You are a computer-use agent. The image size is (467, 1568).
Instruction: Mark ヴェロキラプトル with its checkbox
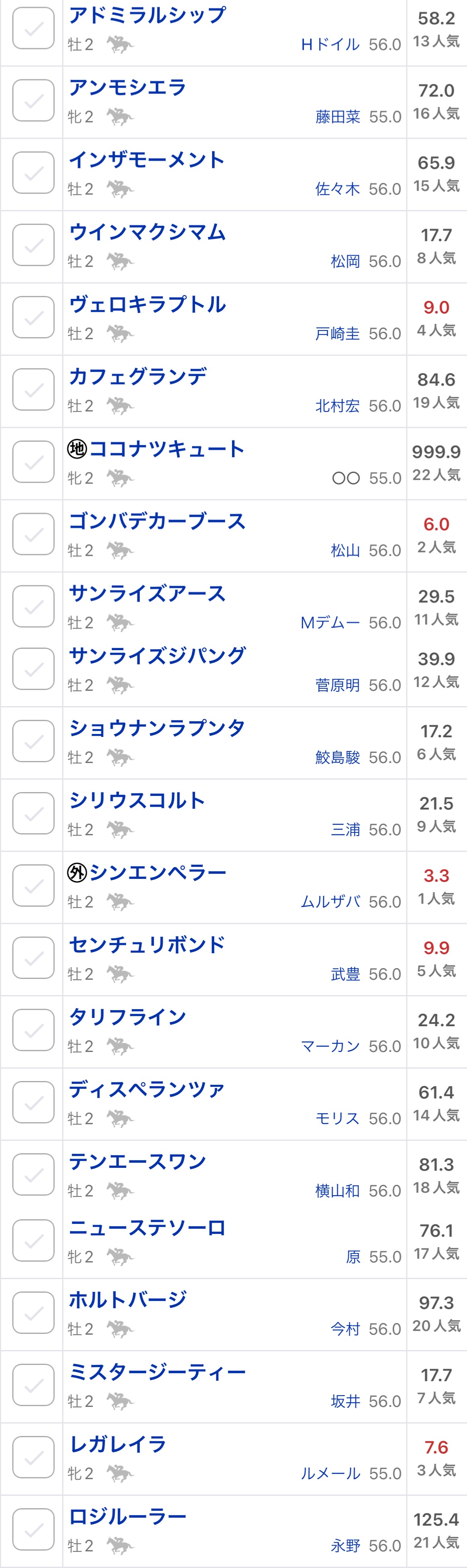click(34, 318)
